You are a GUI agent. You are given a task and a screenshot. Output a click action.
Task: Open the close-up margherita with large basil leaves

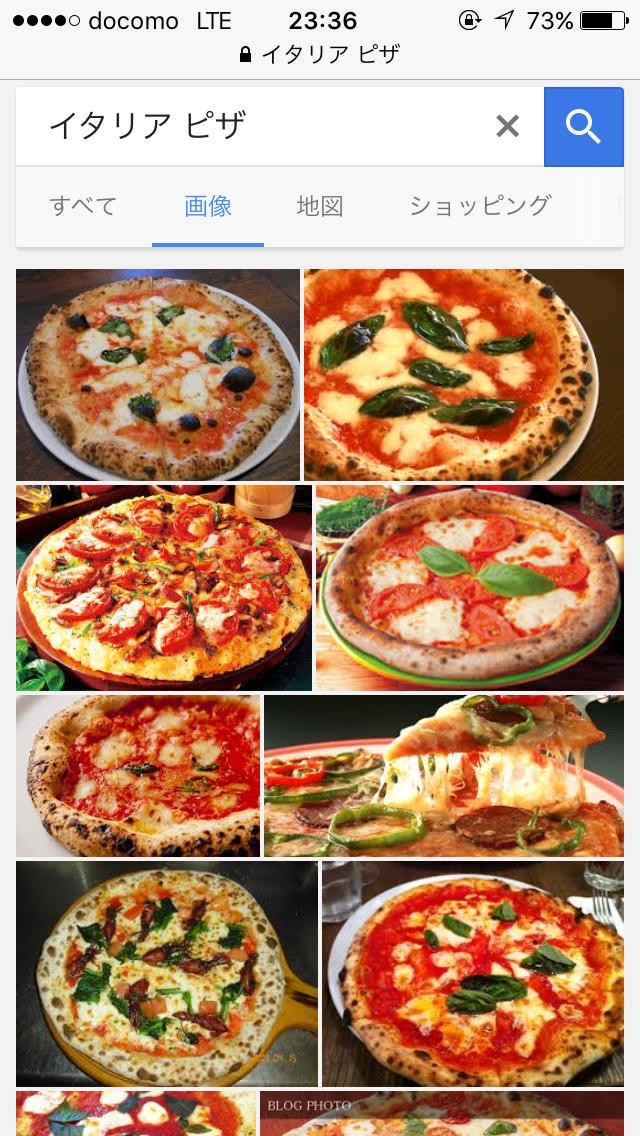(x=463, y=374)
